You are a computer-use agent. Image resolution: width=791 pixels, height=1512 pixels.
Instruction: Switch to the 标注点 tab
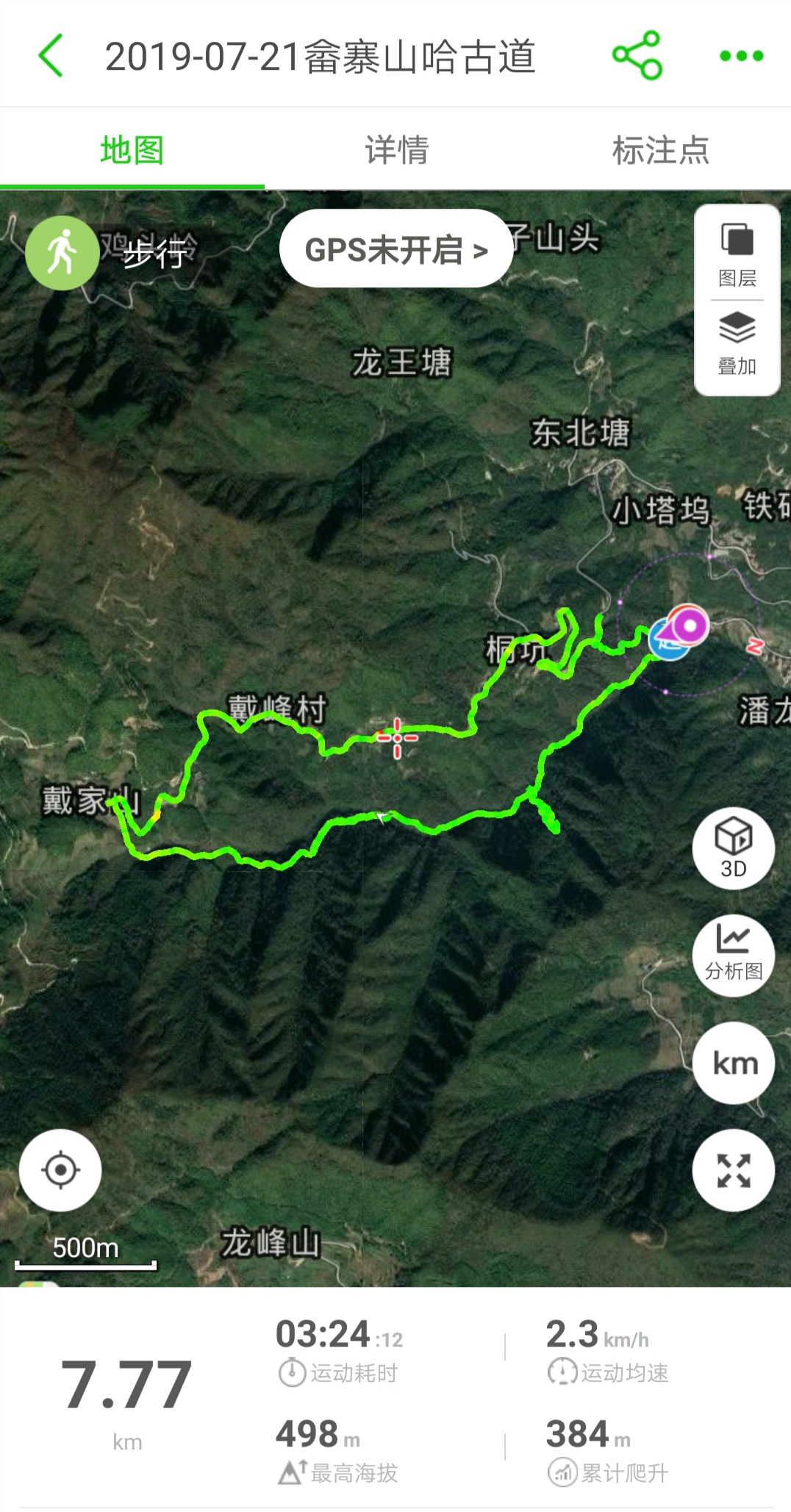click(660, 150)
